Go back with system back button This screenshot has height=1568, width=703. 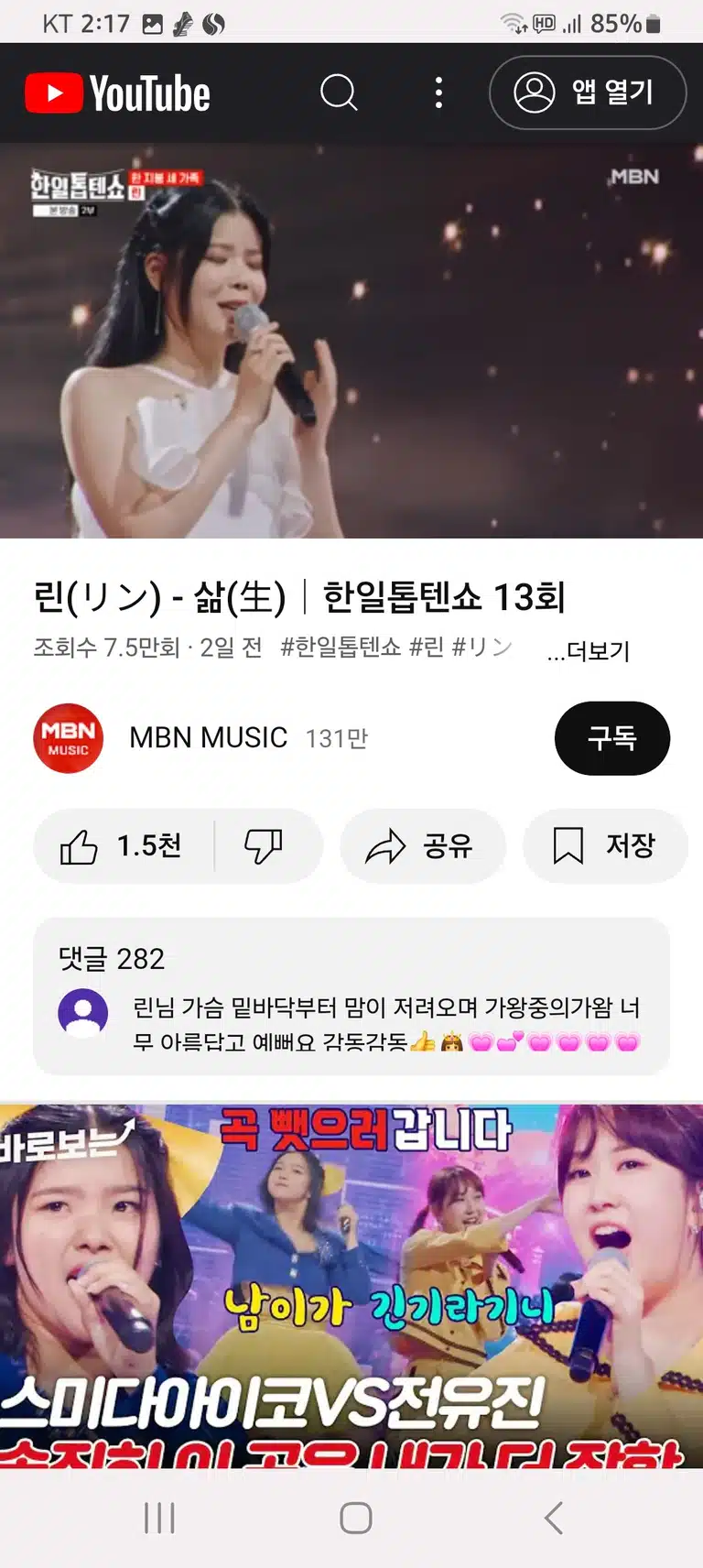coord(553,1518)
